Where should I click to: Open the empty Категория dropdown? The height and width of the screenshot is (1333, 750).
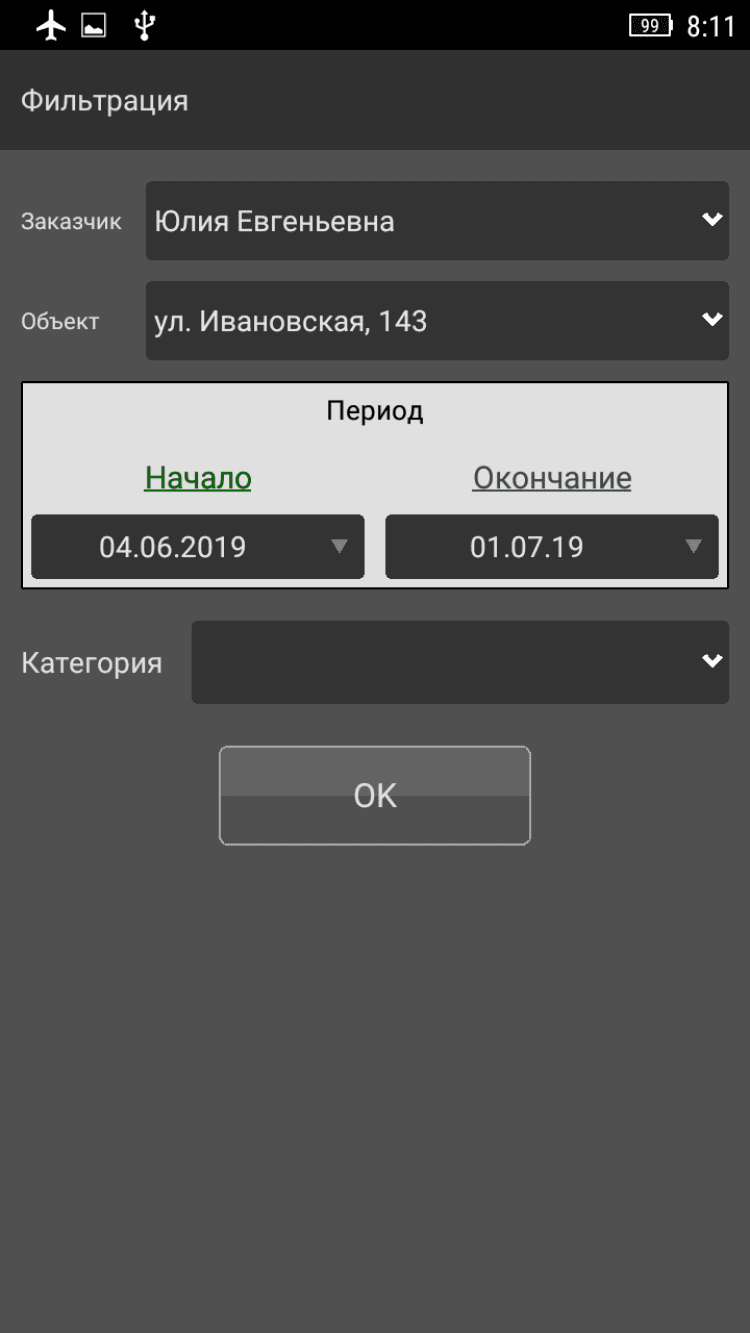click(460, 662)
